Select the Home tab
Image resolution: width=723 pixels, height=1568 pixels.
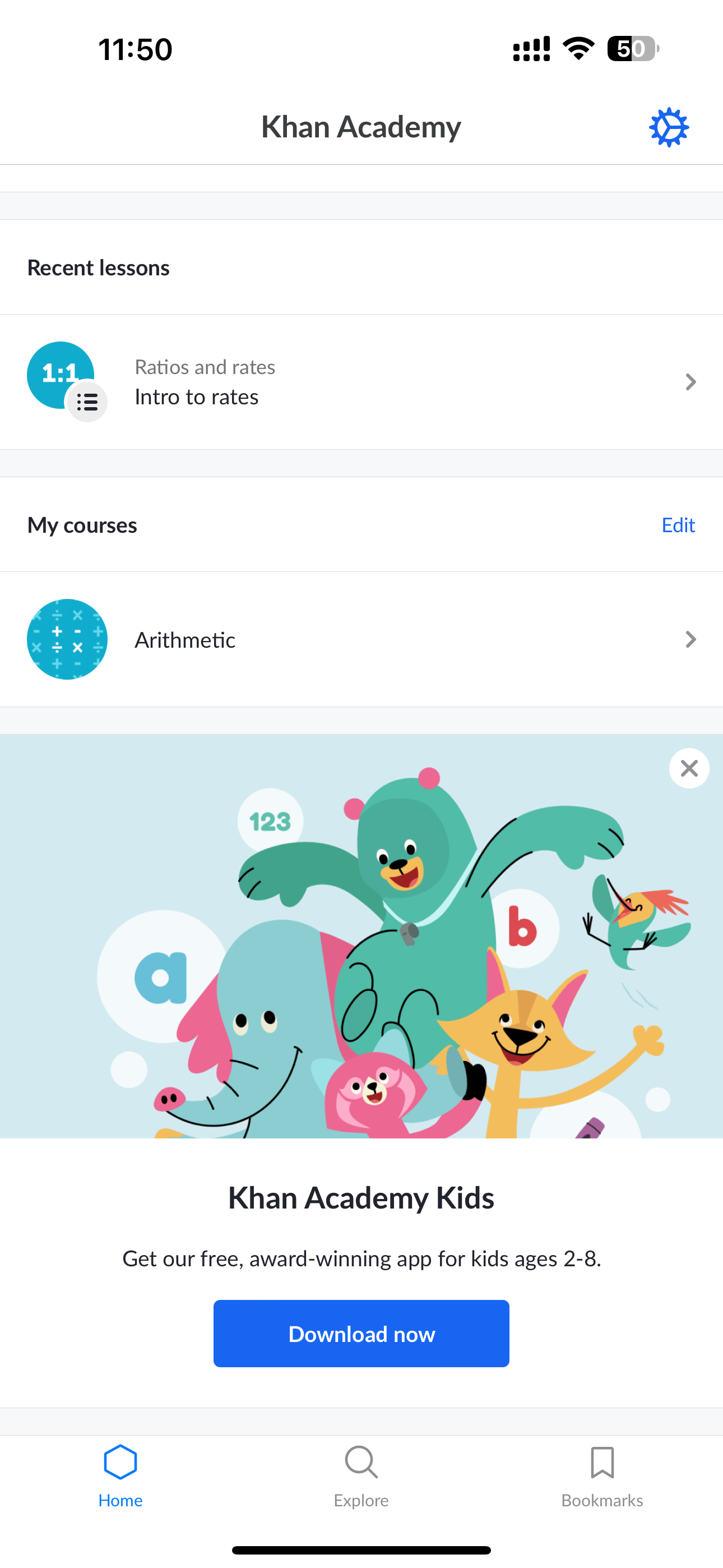coord(121,1477)
